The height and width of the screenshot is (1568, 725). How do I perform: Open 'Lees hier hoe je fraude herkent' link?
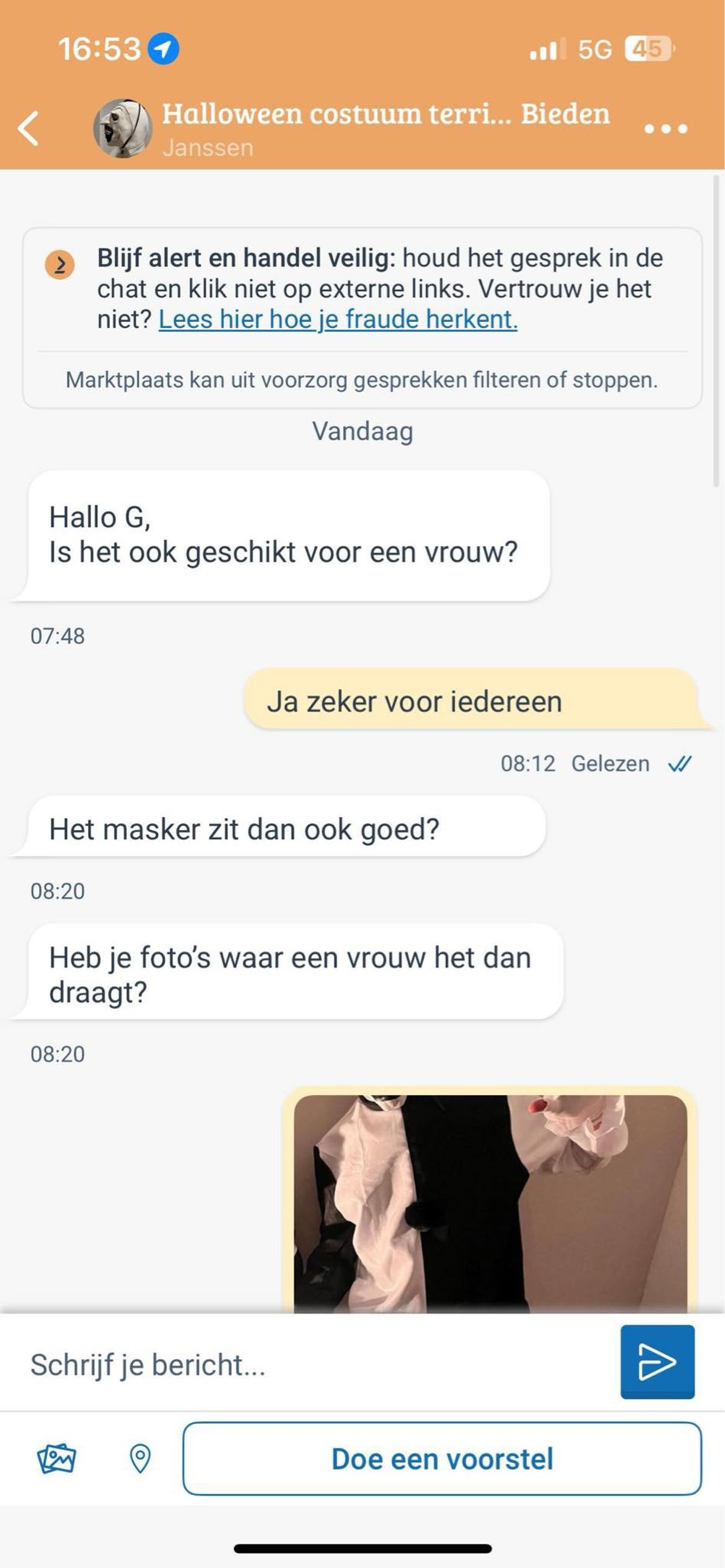338,319
